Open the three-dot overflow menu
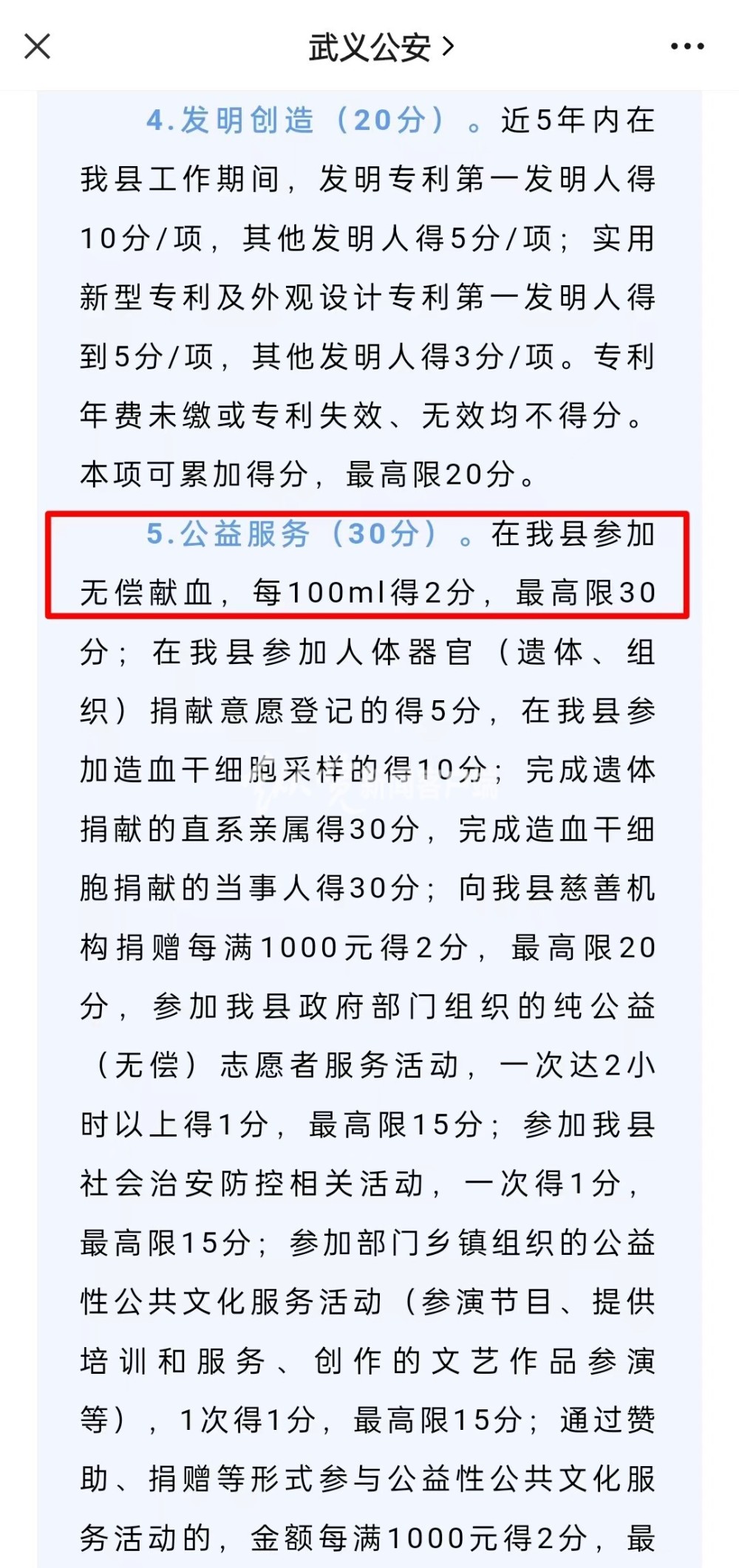 [687, 47]
